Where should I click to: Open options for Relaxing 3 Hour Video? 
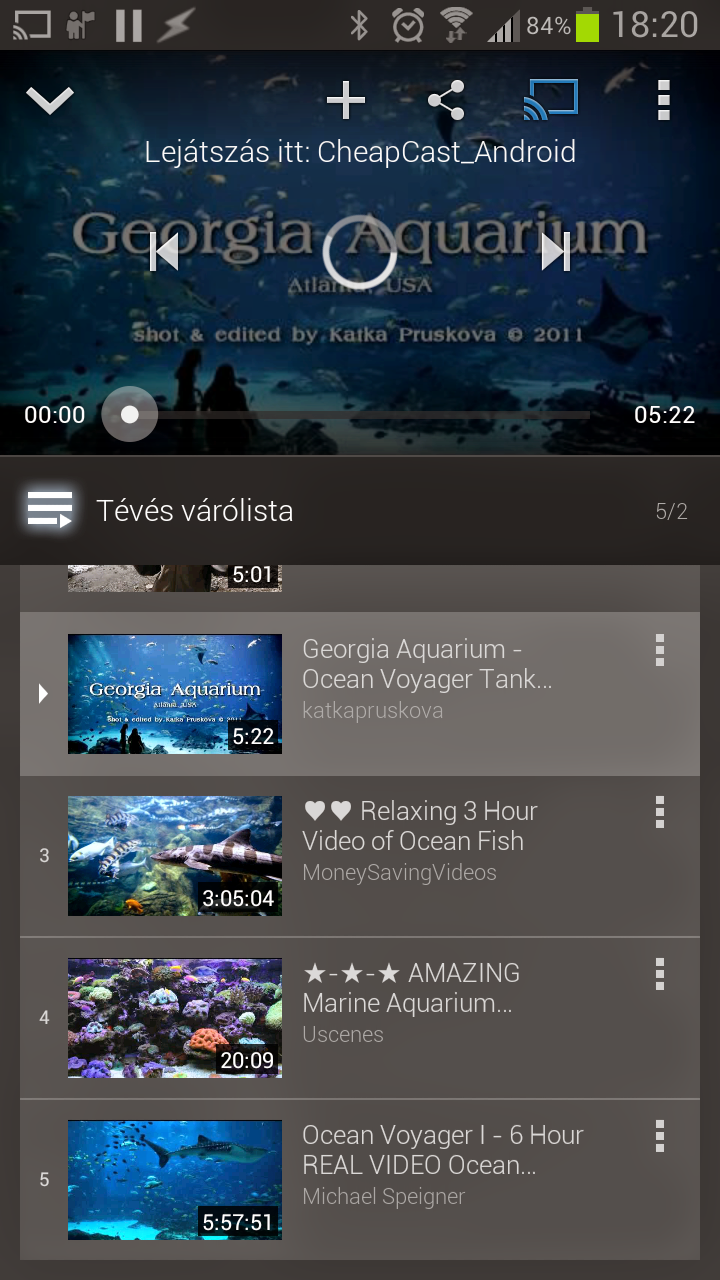(x=660, y=812)
